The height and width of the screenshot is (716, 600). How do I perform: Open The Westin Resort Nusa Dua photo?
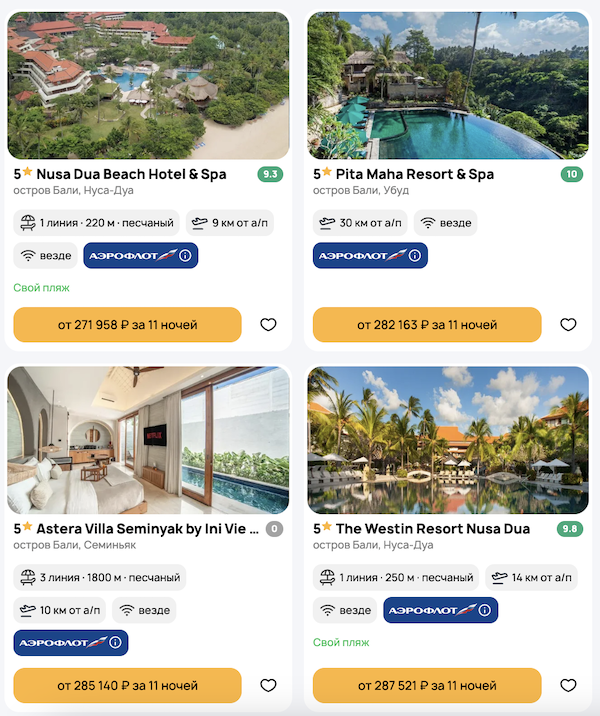pyautogui.click(x=448, y=440)
